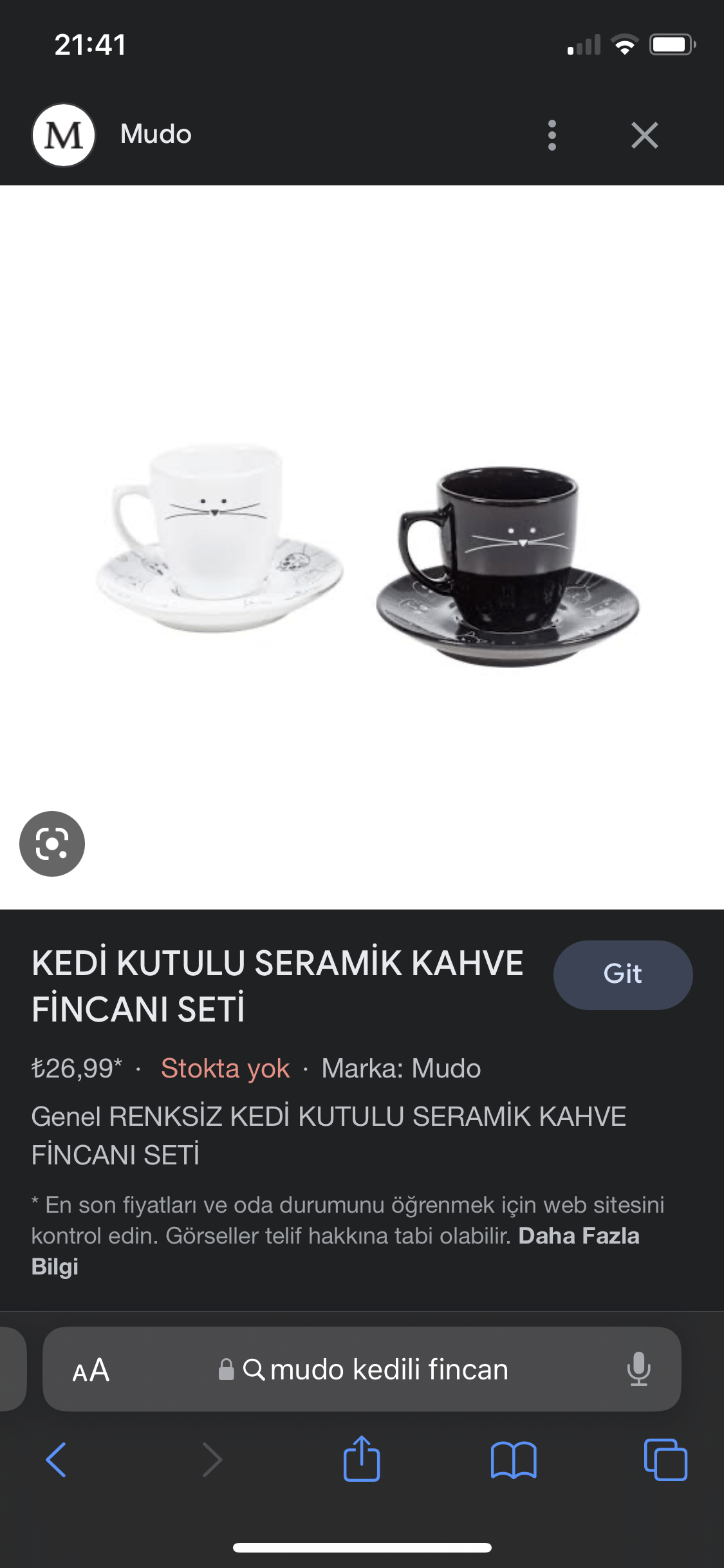Go back to the previous page

point(57,1459)
